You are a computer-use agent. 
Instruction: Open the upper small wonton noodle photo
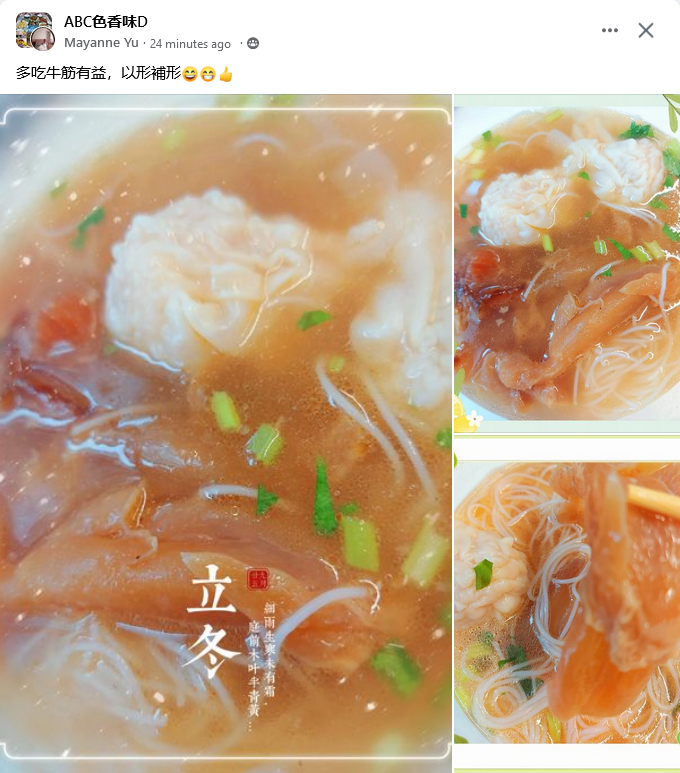(x=567, y=265)
